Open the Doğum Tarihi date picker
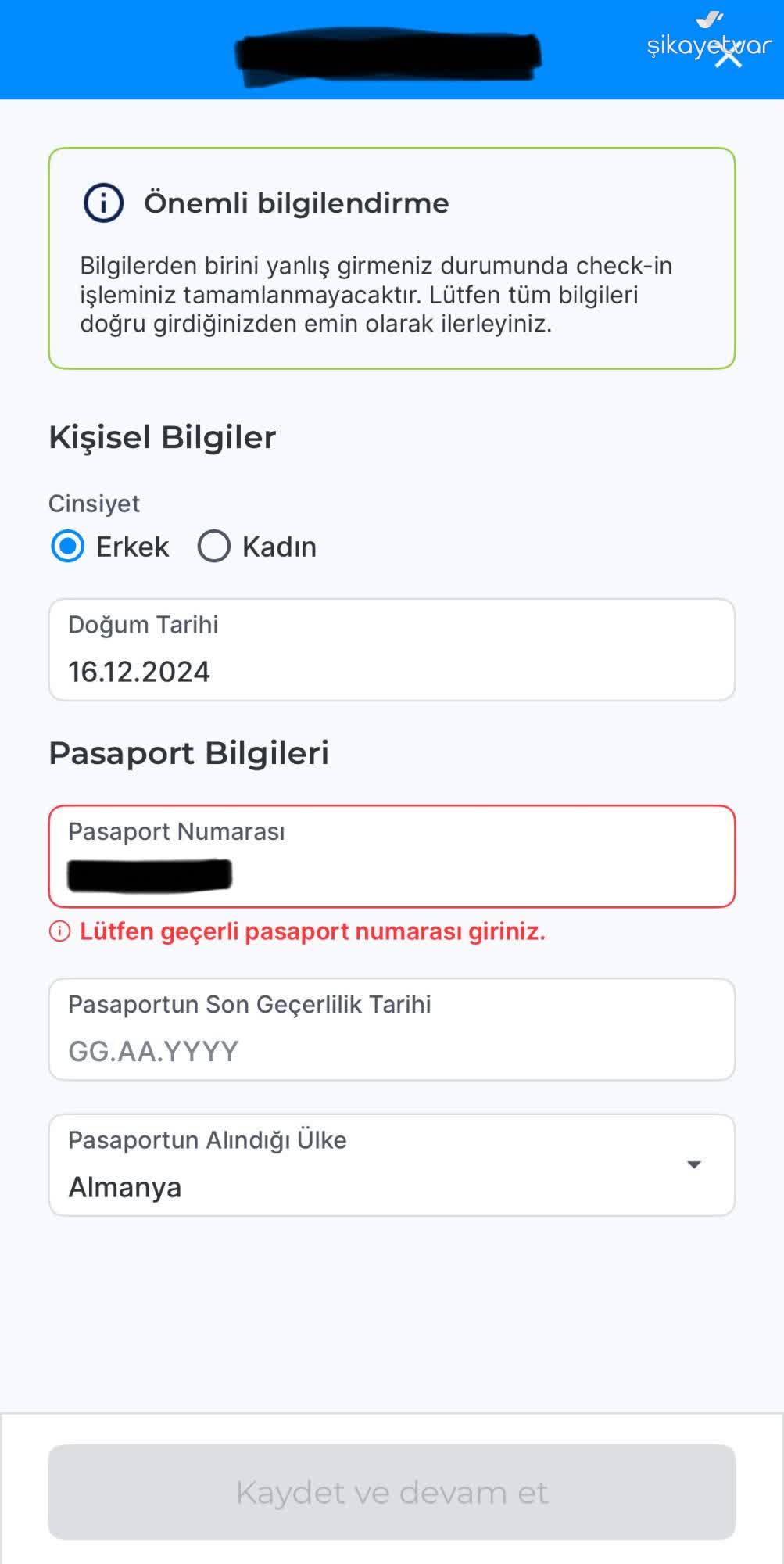The height and width of the screenshot is (1564, 784). [391, 647]
